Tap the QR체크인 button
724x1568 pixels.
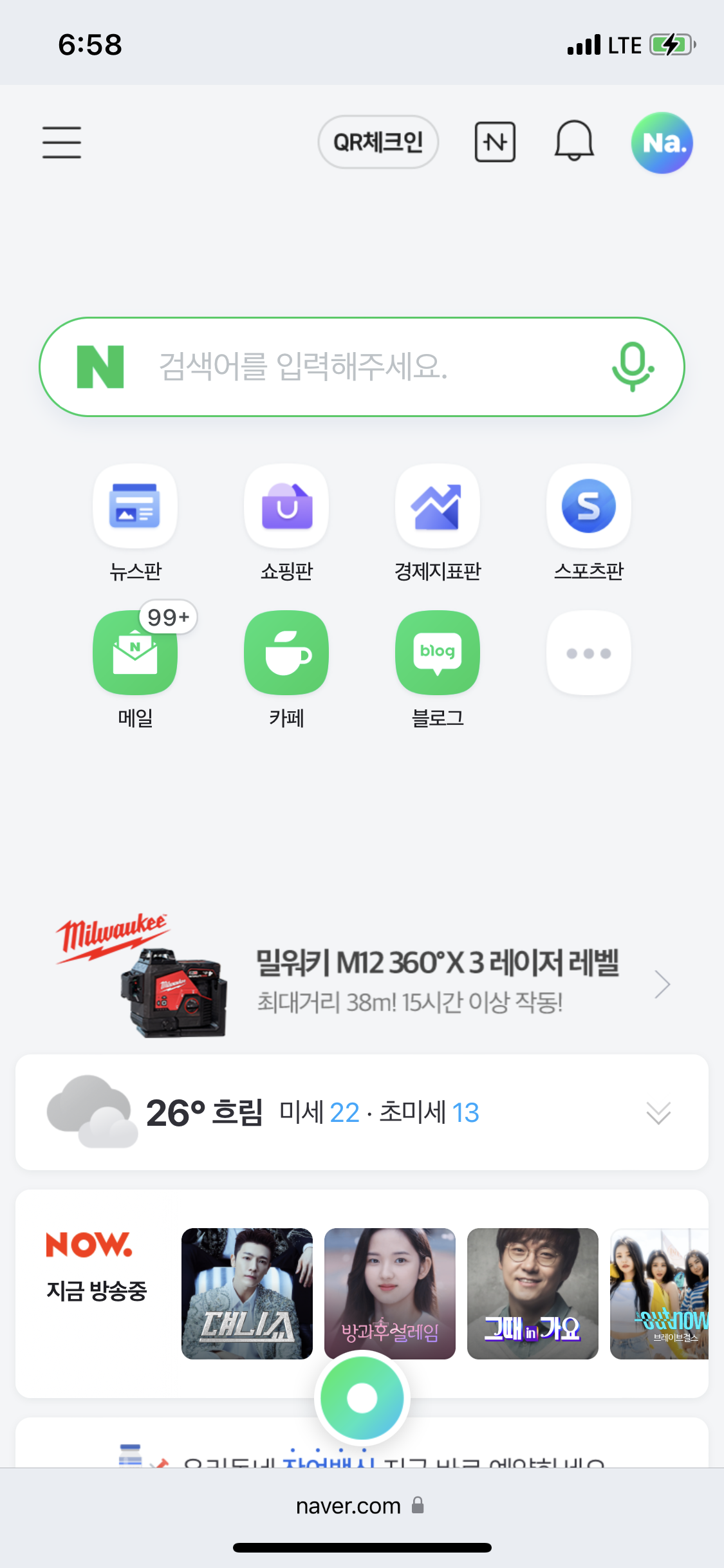[378, 142]
